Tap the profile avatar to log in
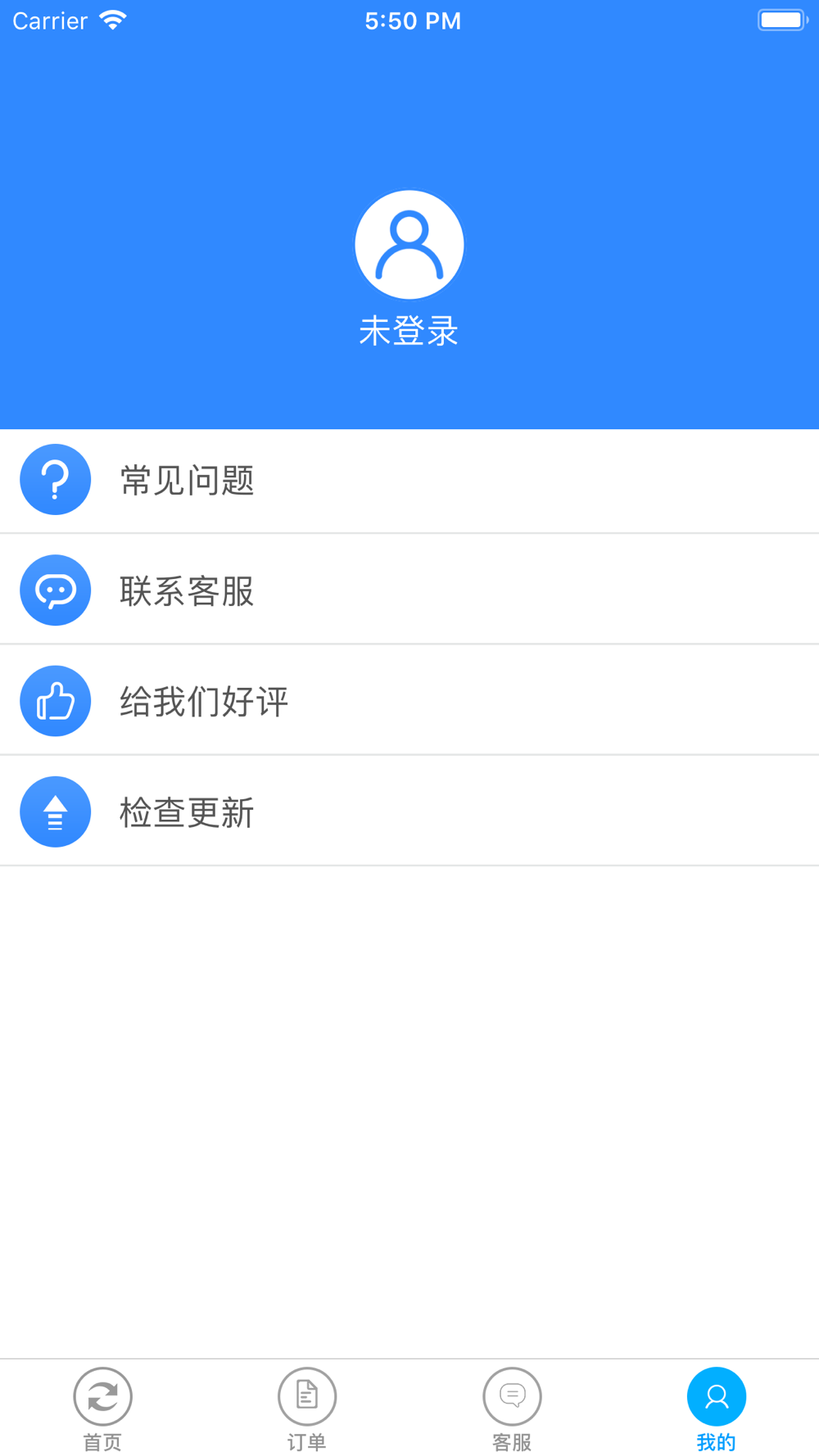The height and width of the screenshot is (1456, 819). pos(409,245)
